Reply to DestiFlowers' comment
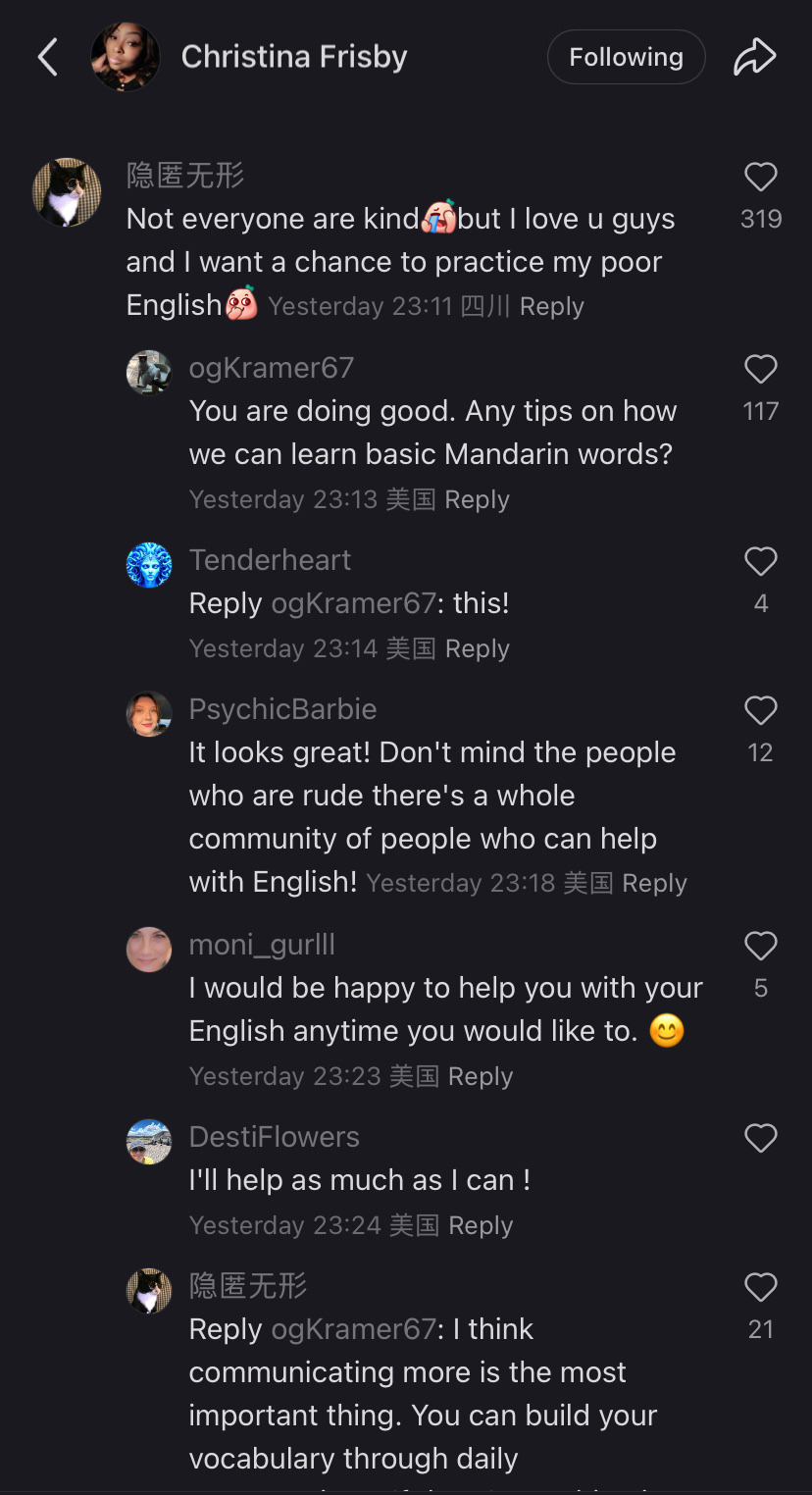The width and height of the screenshot is (812, 1495). 481,1225
